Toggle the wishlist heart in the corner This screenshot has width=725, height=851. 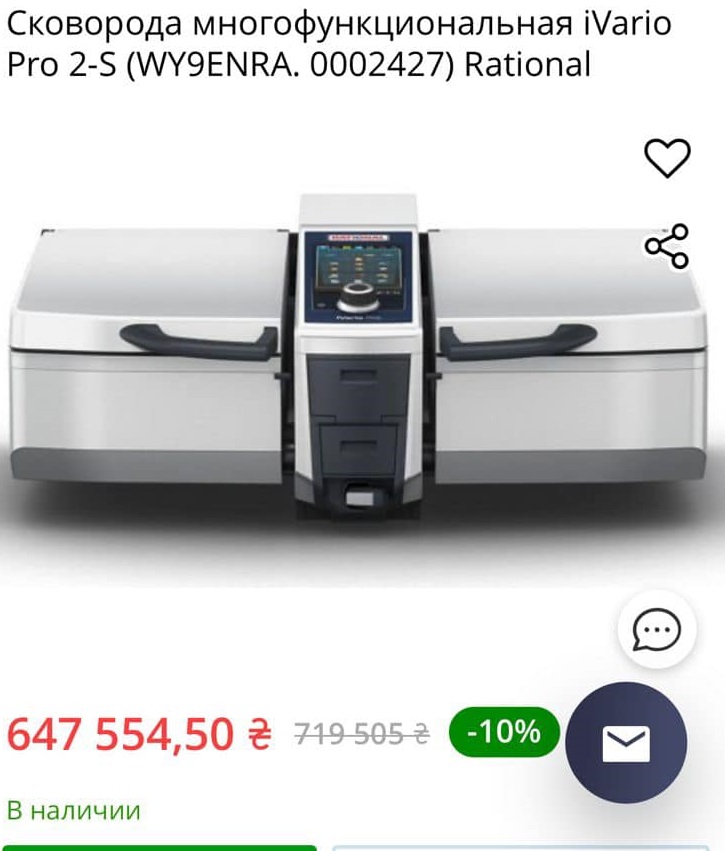pos(669,156)
